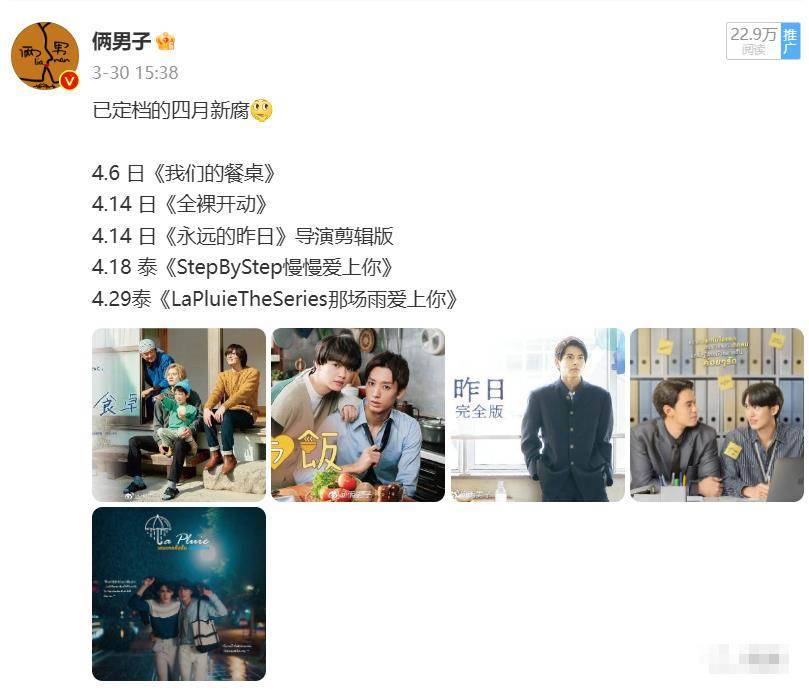Viewport: 809px width, 694px height.
Task: Open the office drama poster image
Action: tap(716, 414)
